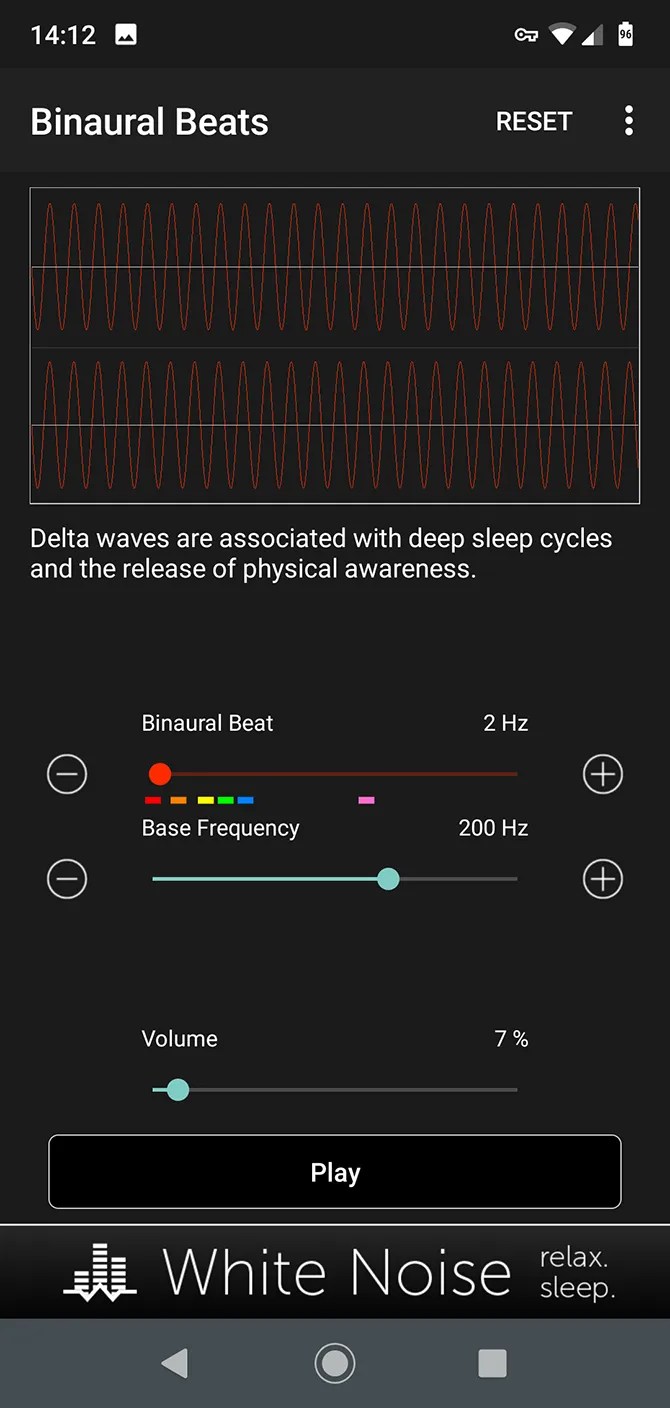The height and width of the screenshot is (1408, 670).
Task: Start playback with the Play button
Action: click(x=335, y=1172)
